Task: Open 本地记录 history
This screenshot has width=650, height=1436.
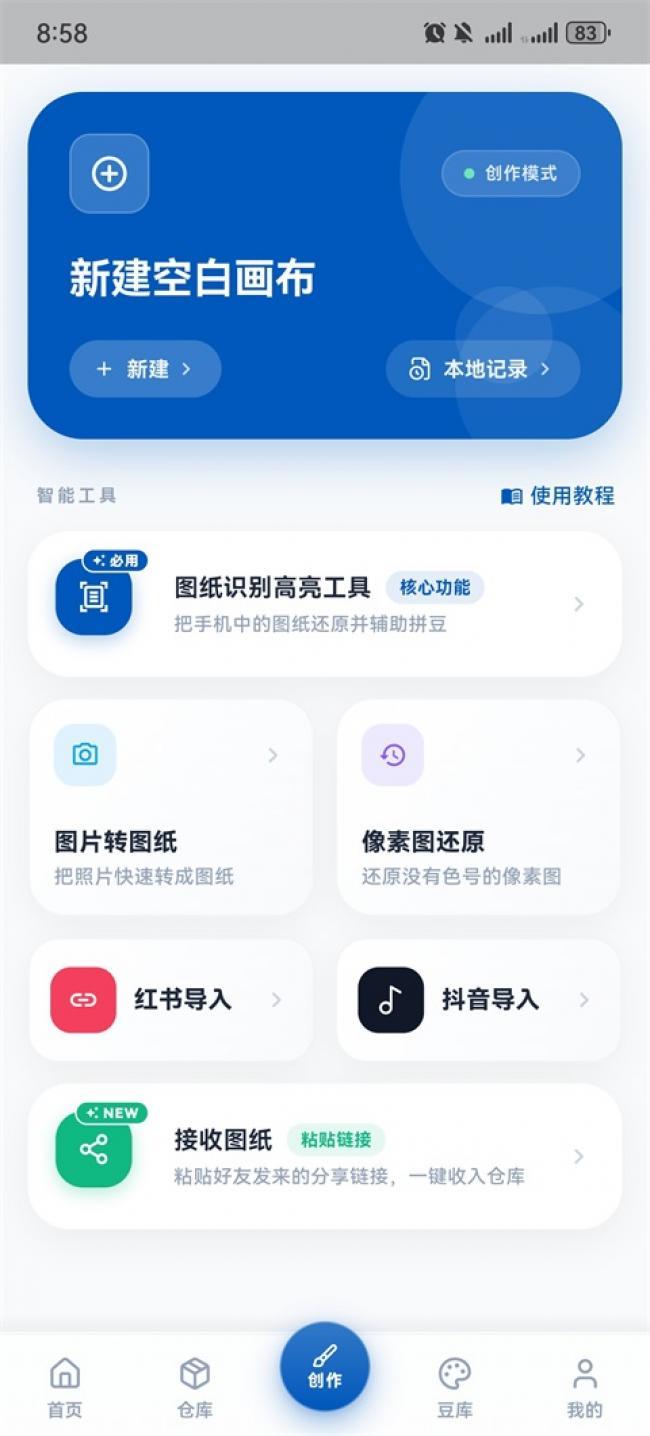Action: coord(483,369)
